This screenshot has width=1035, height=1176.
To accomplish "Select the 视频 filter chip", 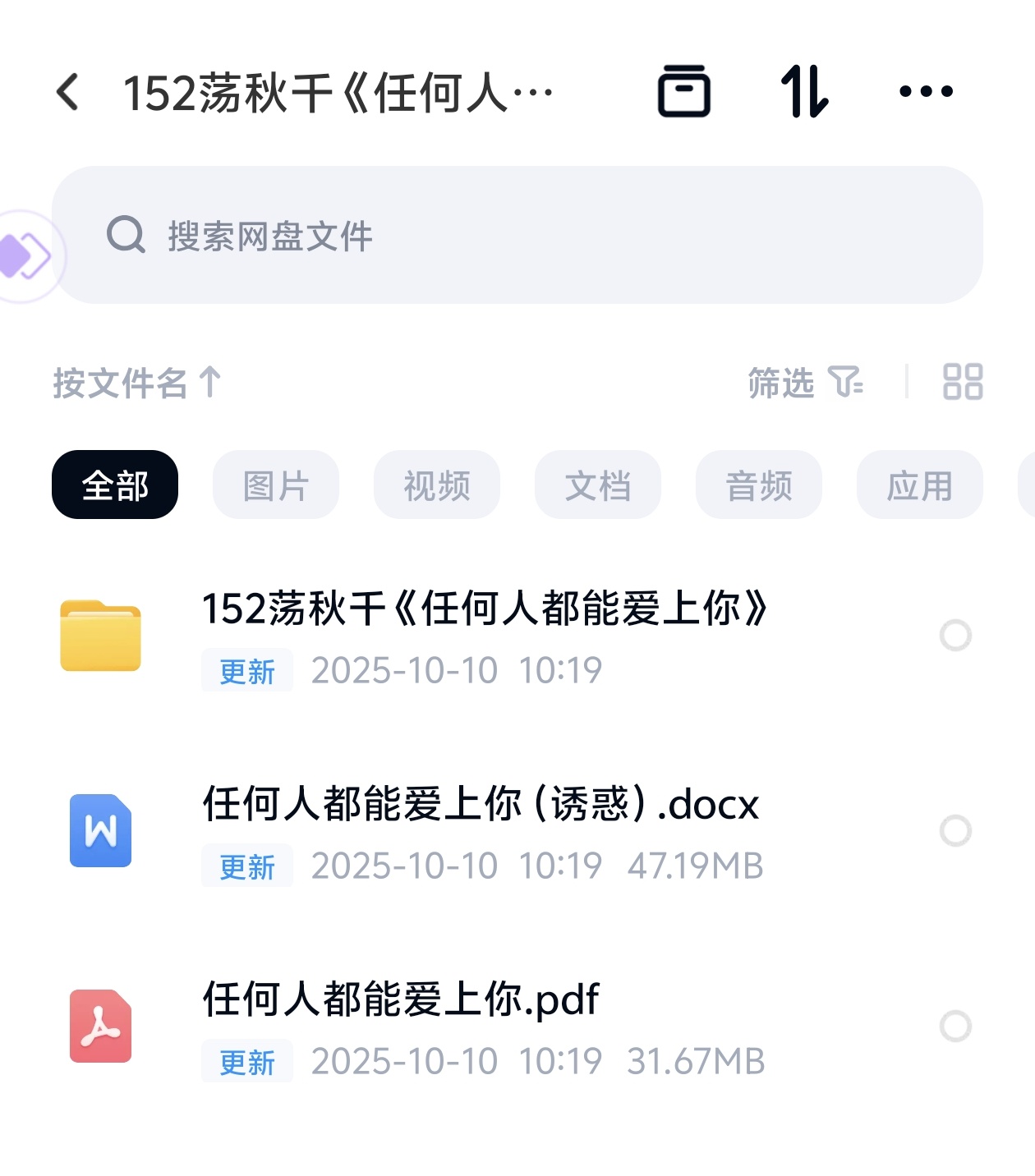I will 437,485.
